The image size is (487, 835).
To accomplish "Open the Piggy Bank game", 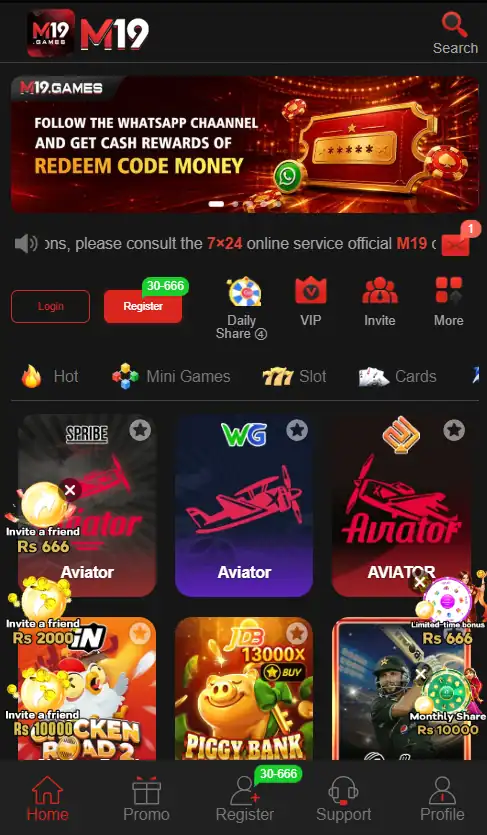I will (244, 688).
